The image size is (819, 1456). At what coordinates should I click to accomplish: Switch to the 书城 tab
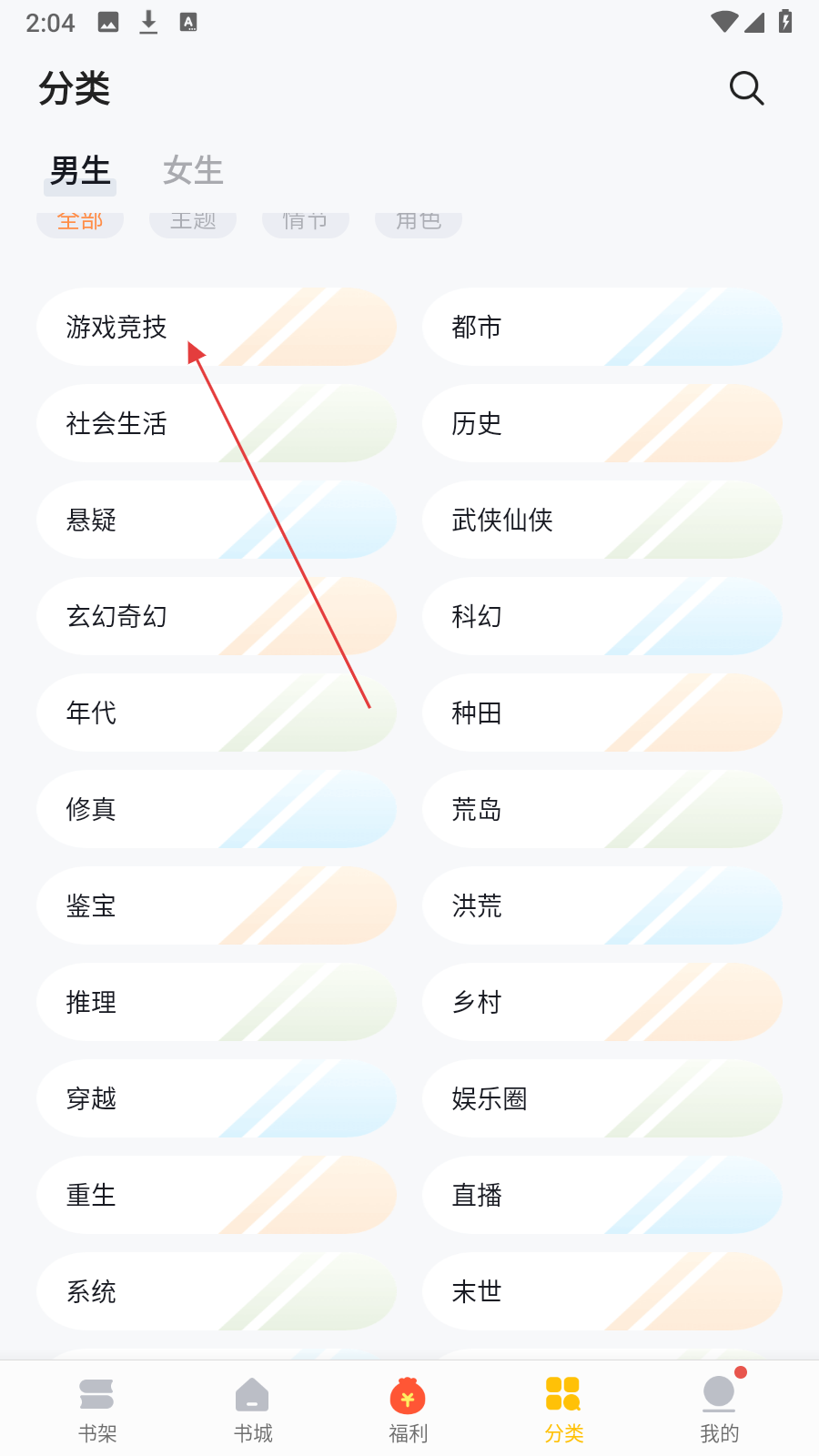[x=253, y=1410]
